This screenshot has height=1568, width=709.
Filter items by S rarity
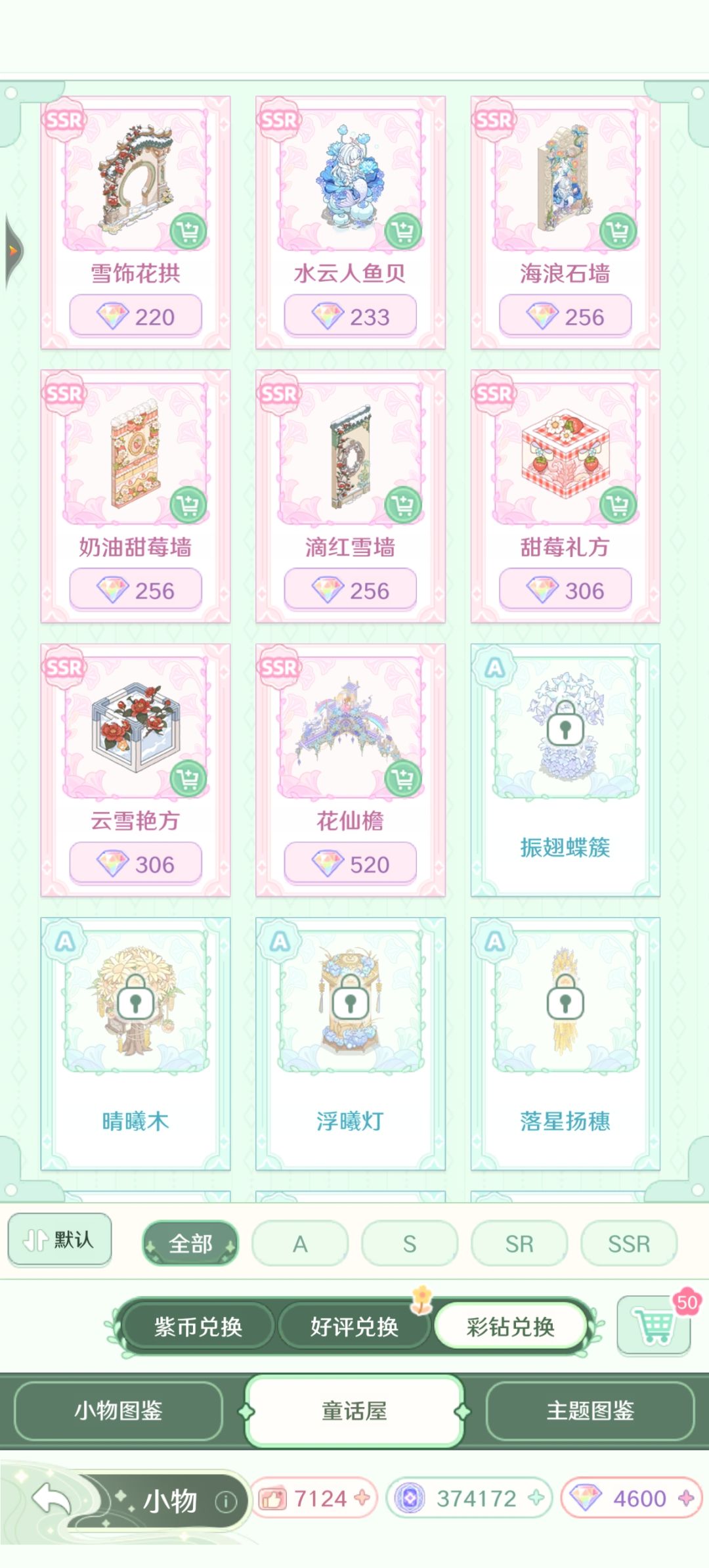coord(410,1243)
